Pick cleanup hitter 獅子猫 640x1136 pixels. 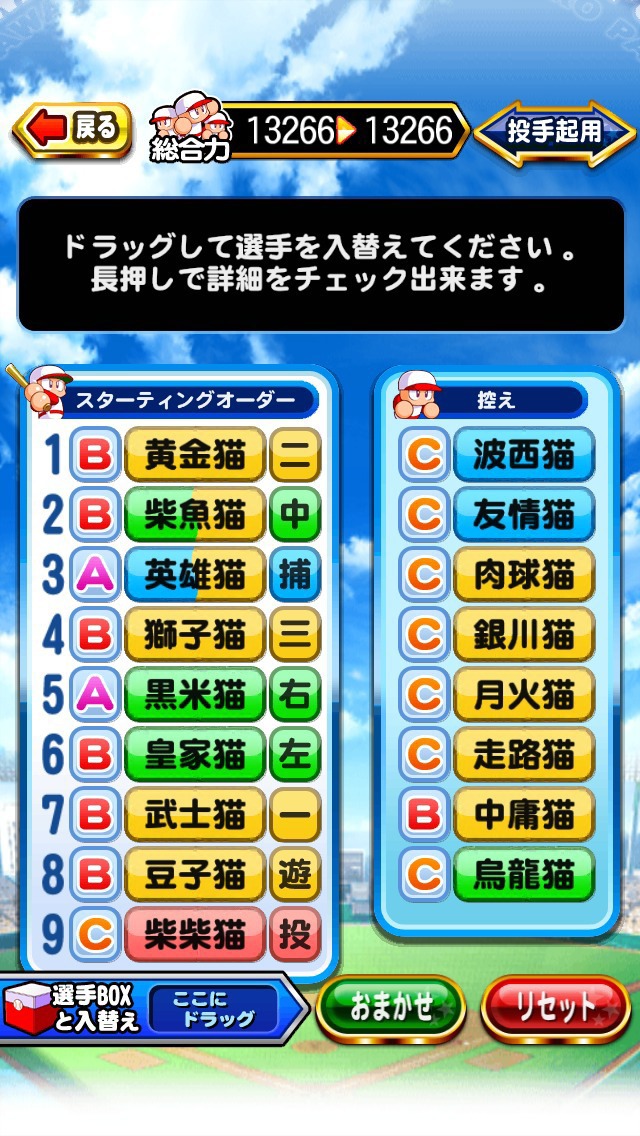[x=195, y=635]
